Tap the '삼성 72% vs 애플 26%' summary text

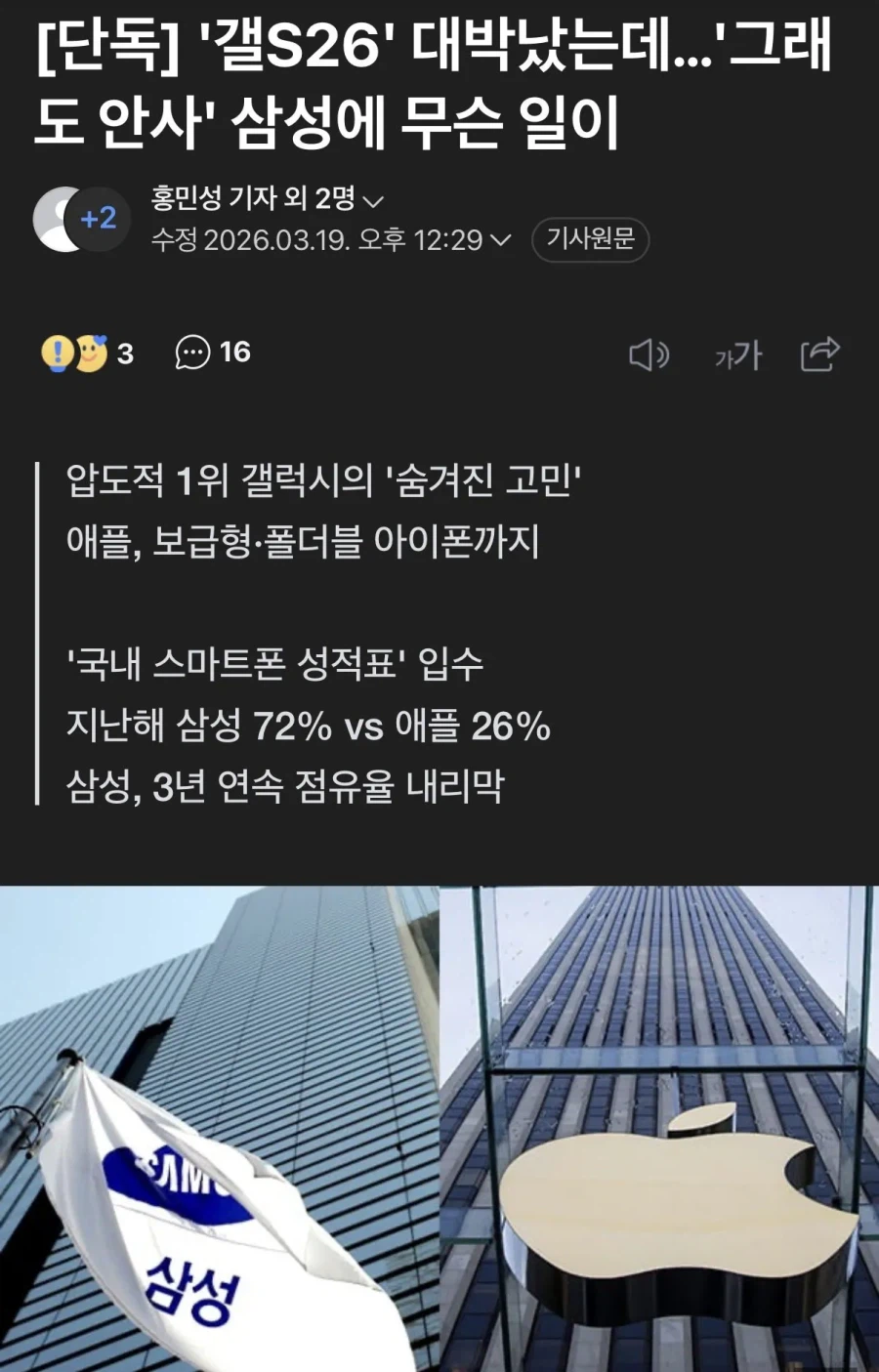313,727
